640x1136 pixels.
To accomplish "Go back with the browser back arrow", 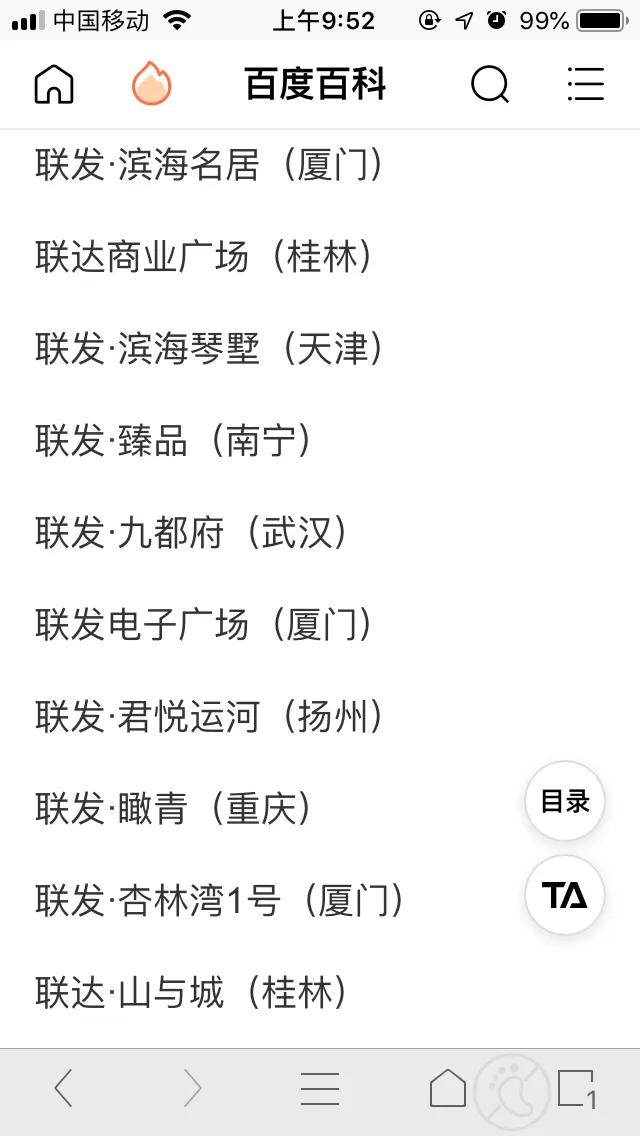I will (x=64, y=1088).
